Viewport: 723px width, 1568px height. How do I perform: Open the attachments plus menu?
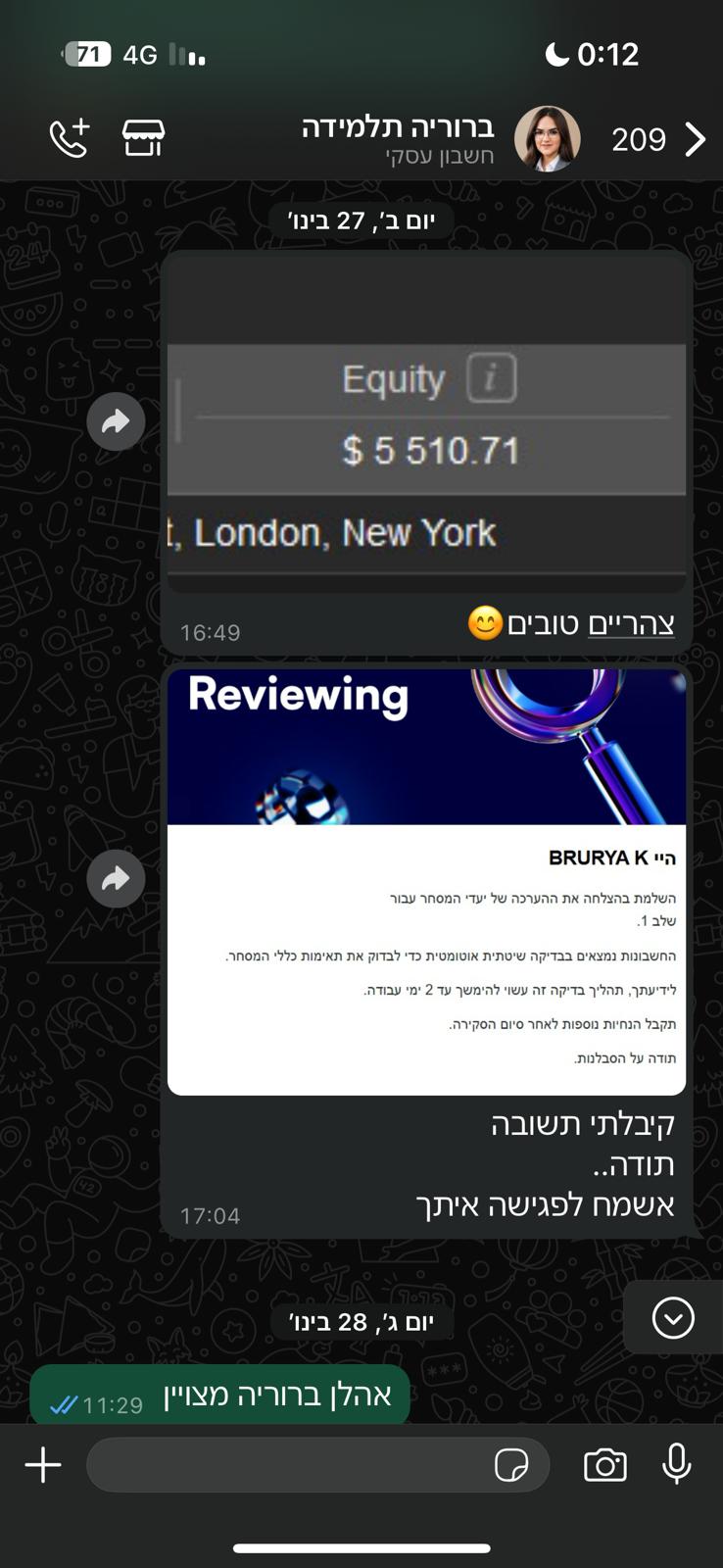pos(43,1465)
